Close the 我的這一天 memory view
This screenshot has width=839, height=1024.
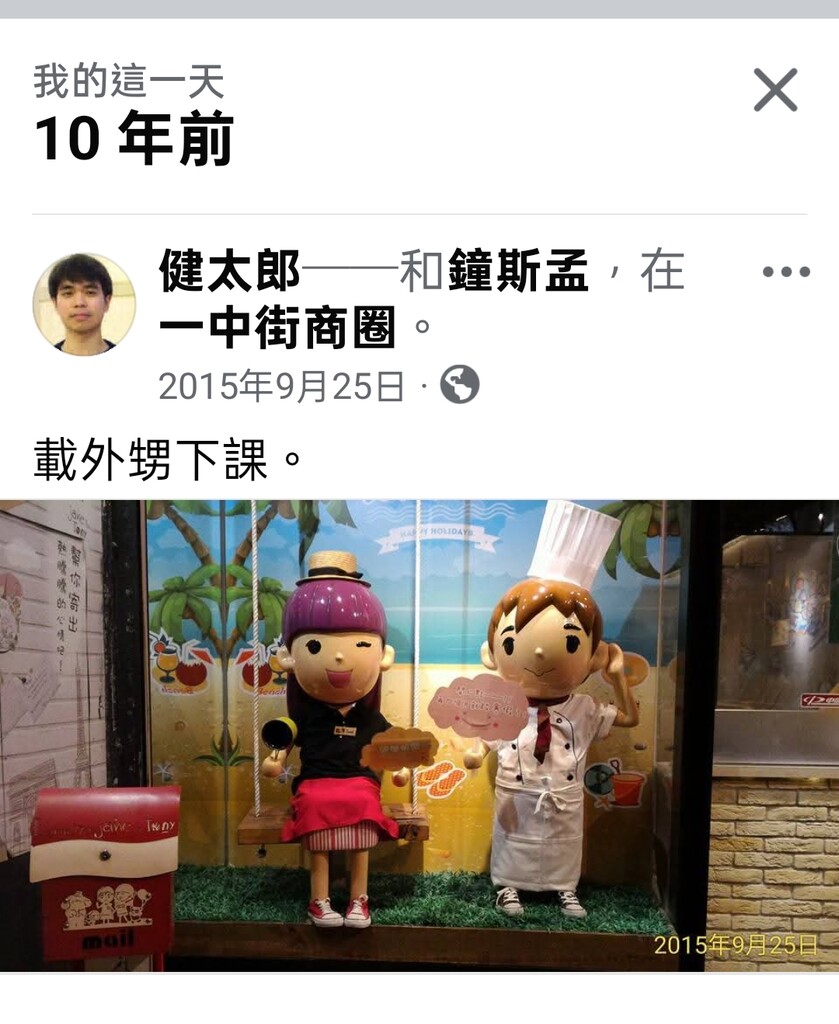coord(775,90)
